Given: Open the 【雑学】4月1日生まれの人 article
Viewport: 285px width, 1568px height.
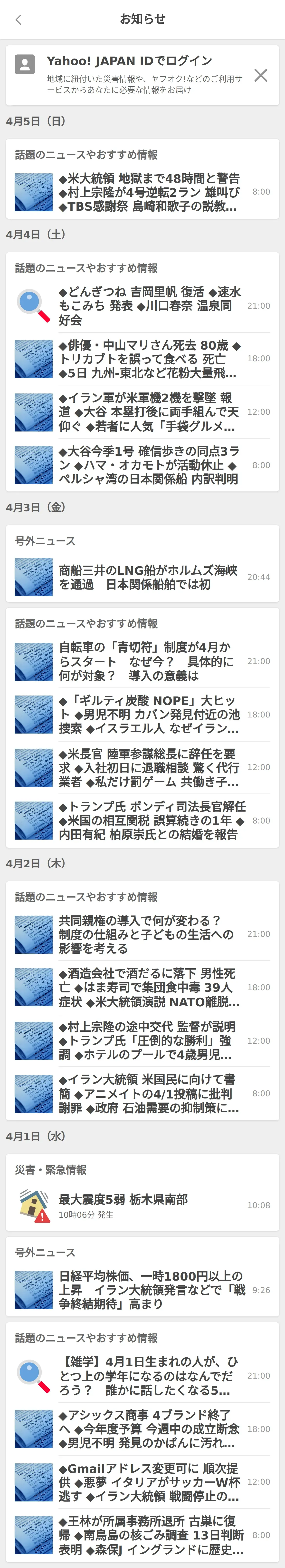Looking at the screenshot, I should [142, 1375].
